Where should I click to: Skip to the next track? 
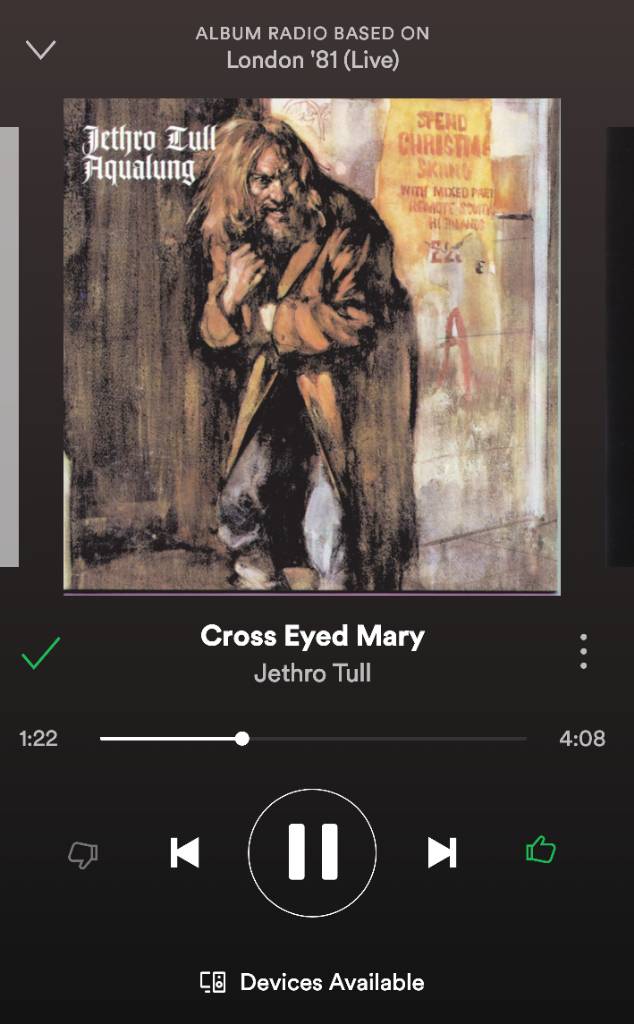(x=442, y=853)
